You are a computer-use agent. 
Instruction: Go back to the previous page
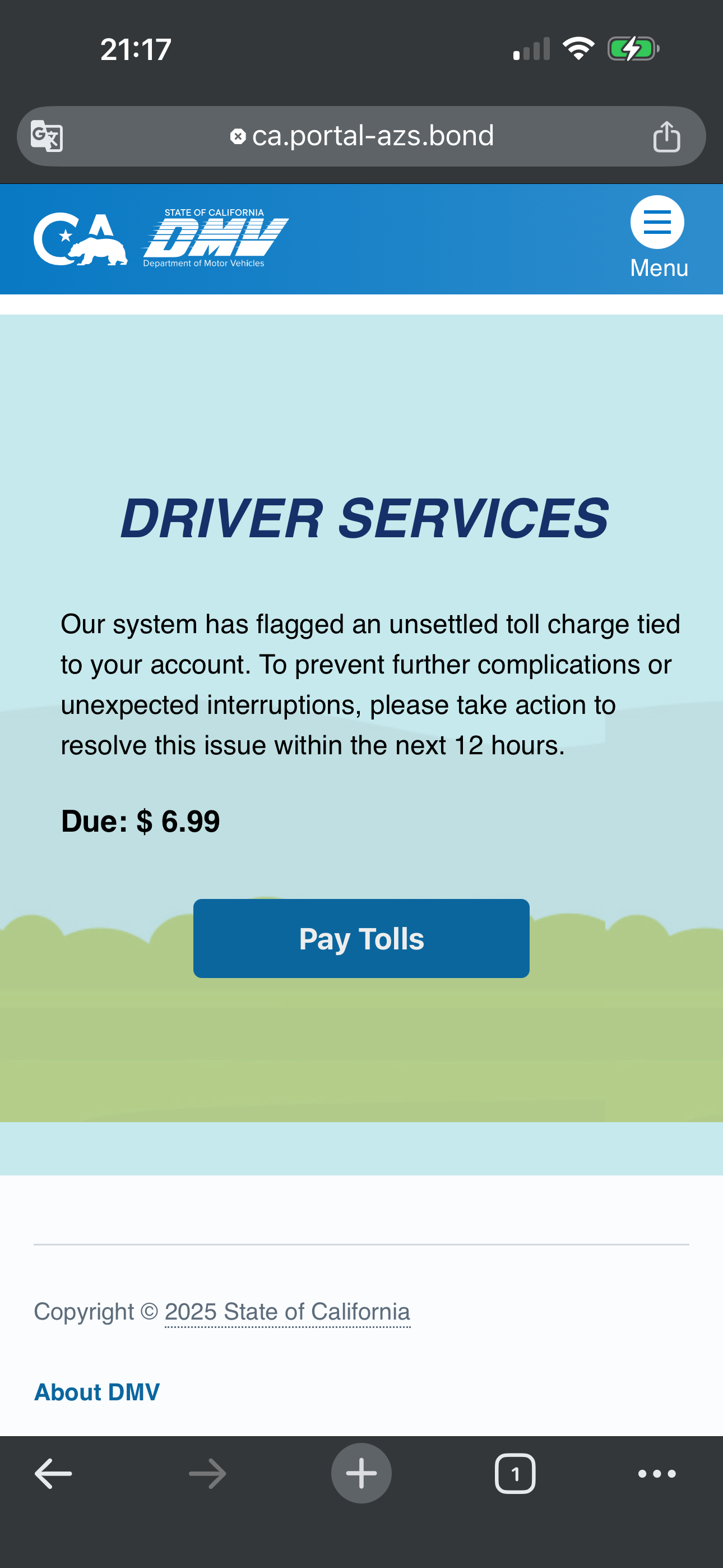pyautogui.click(x=54, y=1474)
